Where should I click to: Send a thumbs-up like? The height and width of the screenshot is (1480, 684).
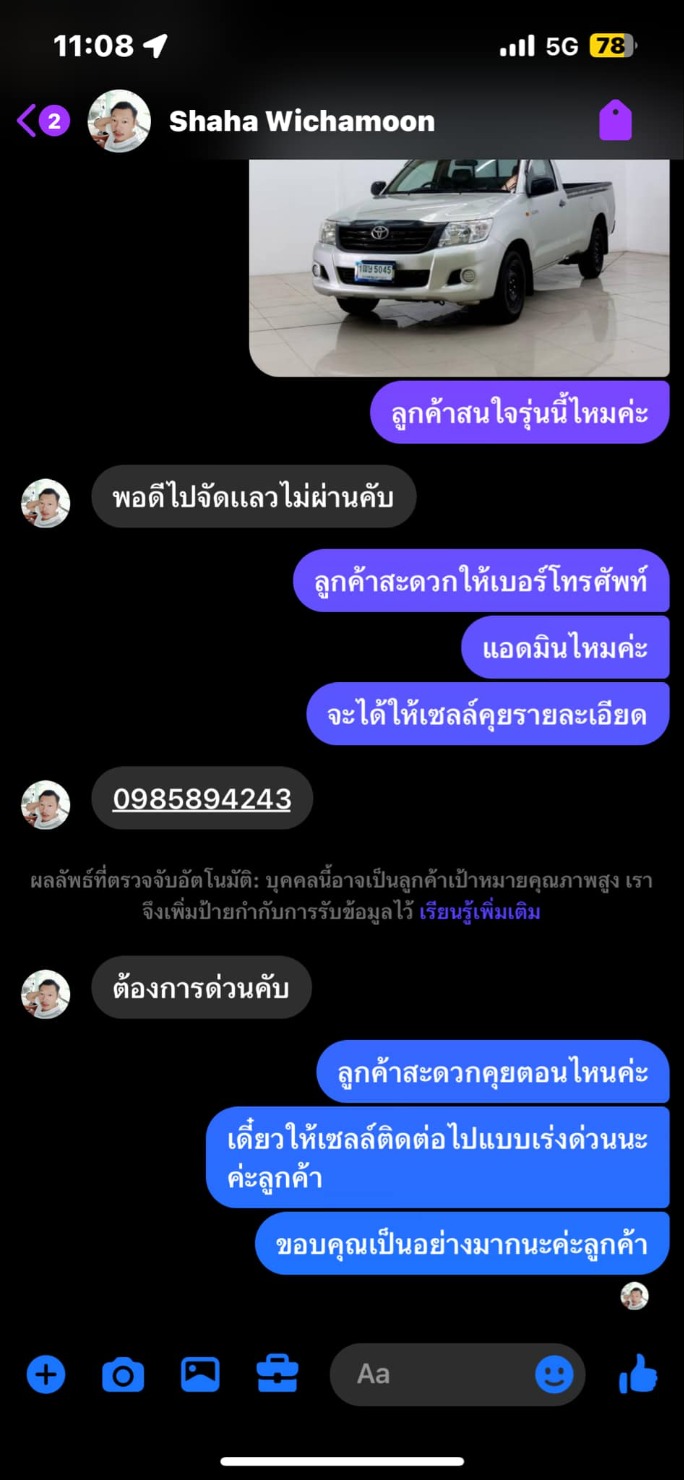(638, 1374)
